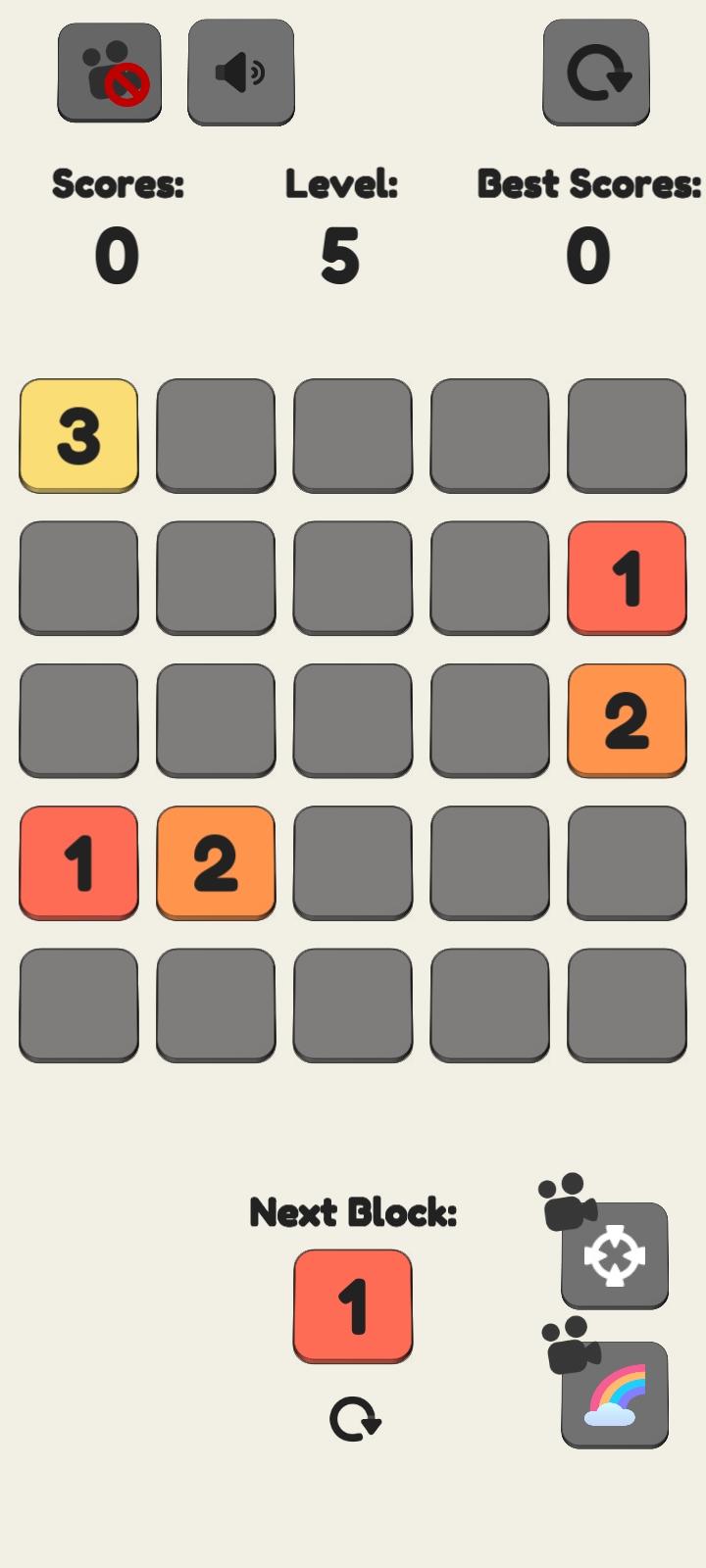
Task: Use the target power-up
Action: 615,1255
